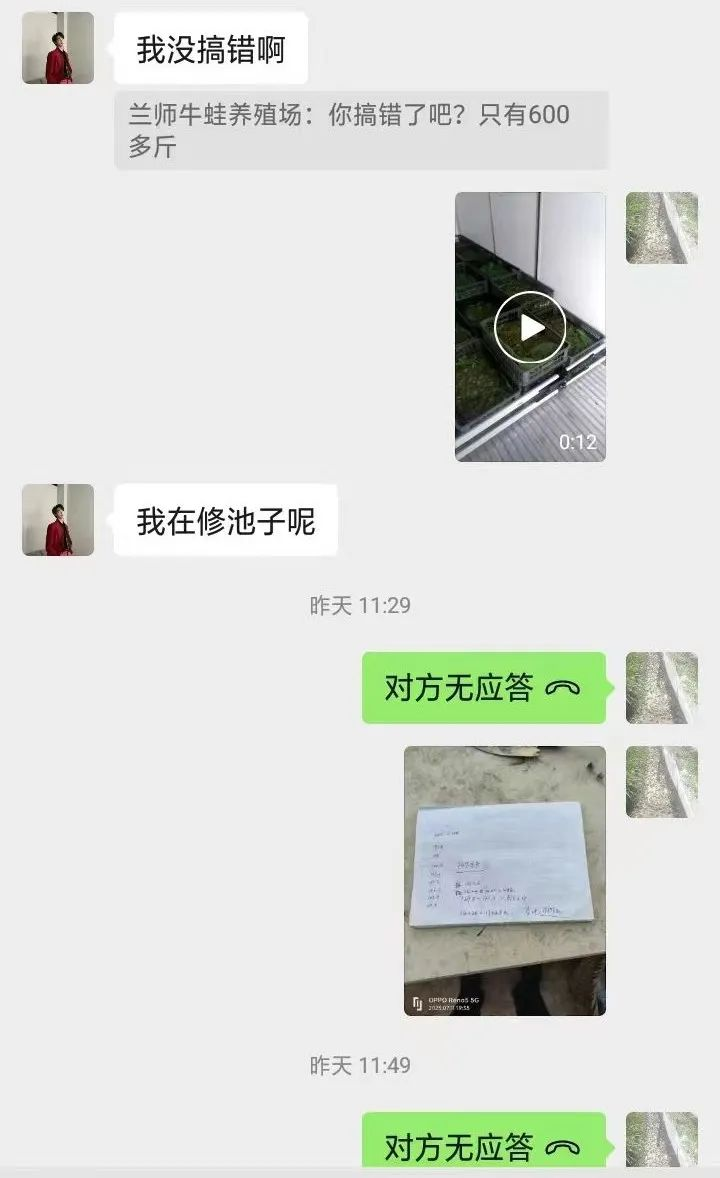The height and width of the screenshot is (1178, 720).
Task: Open the quoted message from 兰师牛蛙养殖场
Action: pyautogui.click(x=361, y=131)
